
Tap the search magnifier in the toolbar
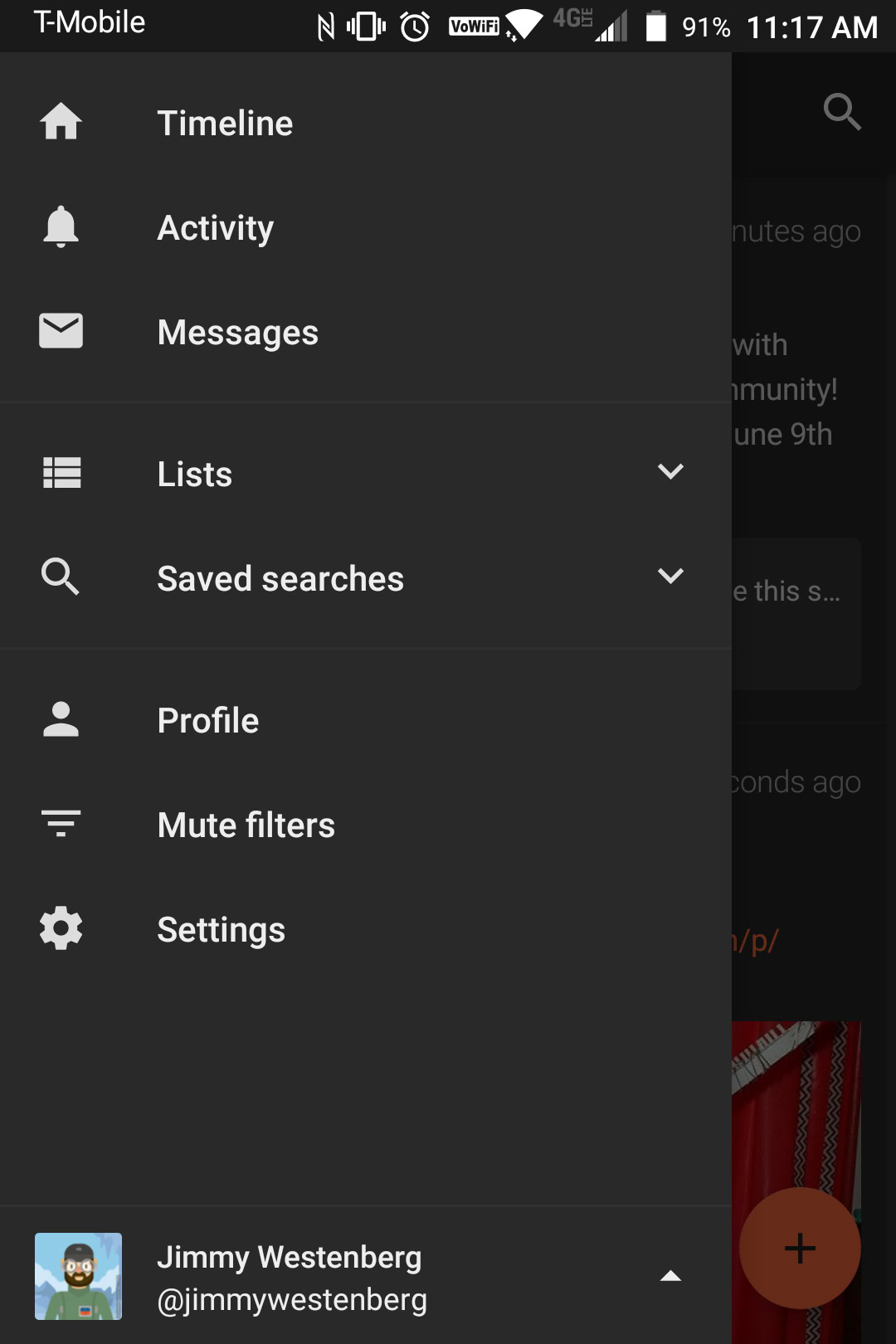[841, 111]
